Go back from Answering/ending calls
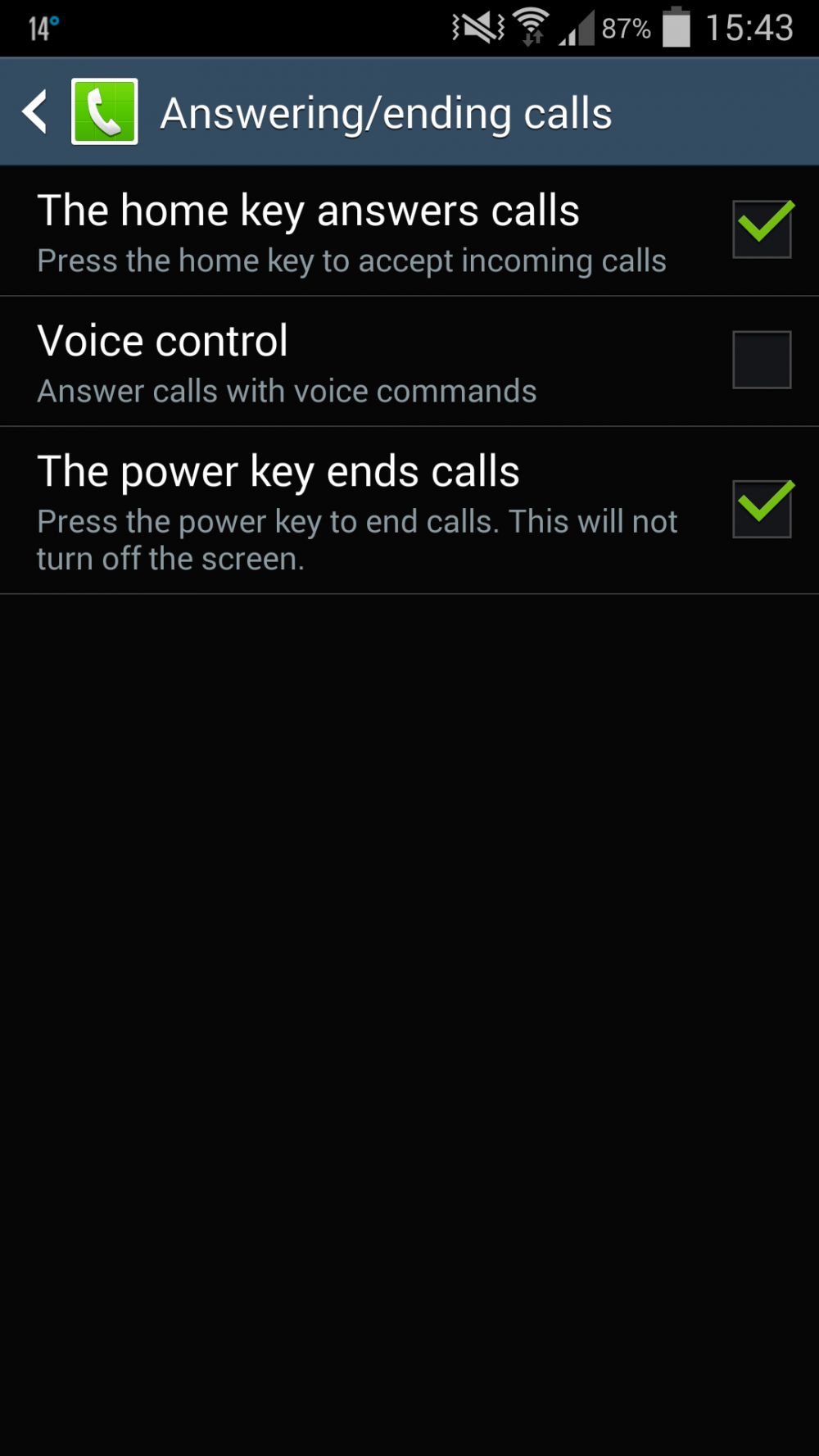The height and width of the screenshot is (1456, 819). click(37, 112)
